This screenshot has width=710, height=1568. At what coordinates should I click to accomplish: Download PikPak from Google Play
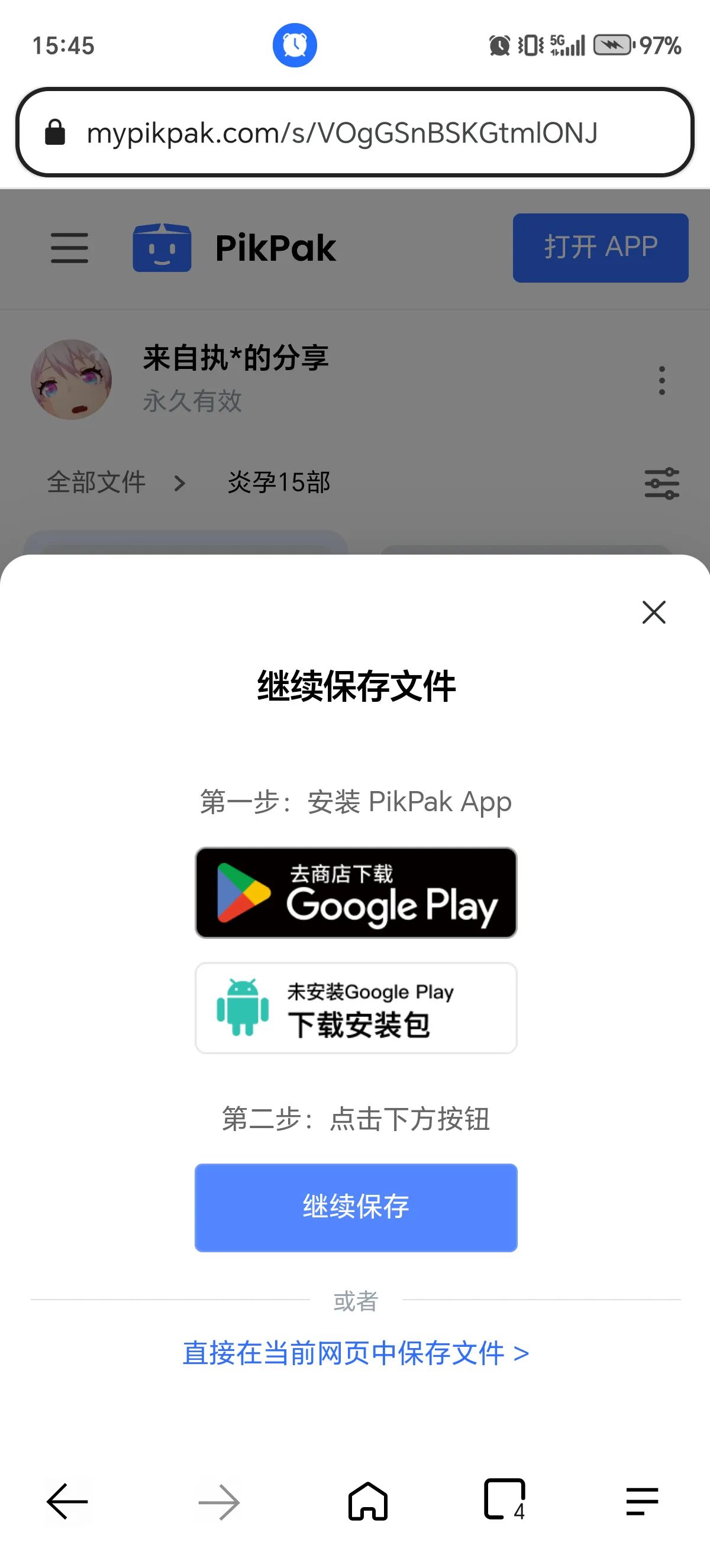coord(356,892)
